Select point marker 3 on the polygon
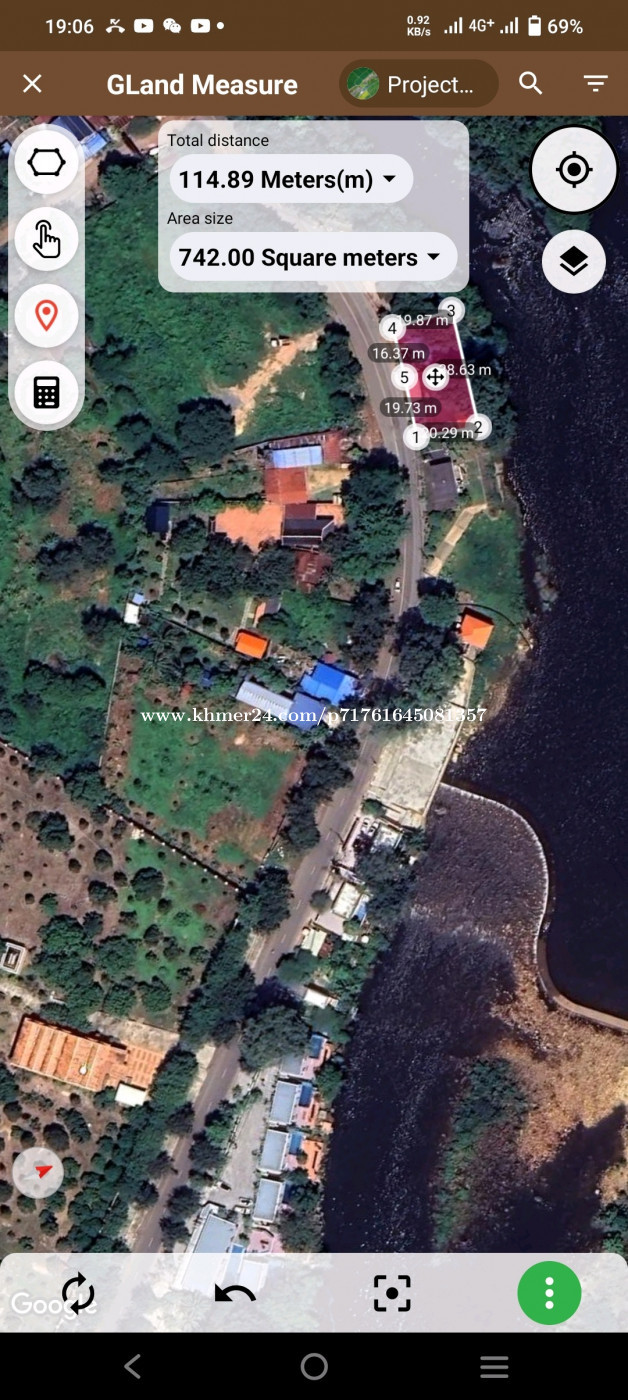 (x=451, y=311)
